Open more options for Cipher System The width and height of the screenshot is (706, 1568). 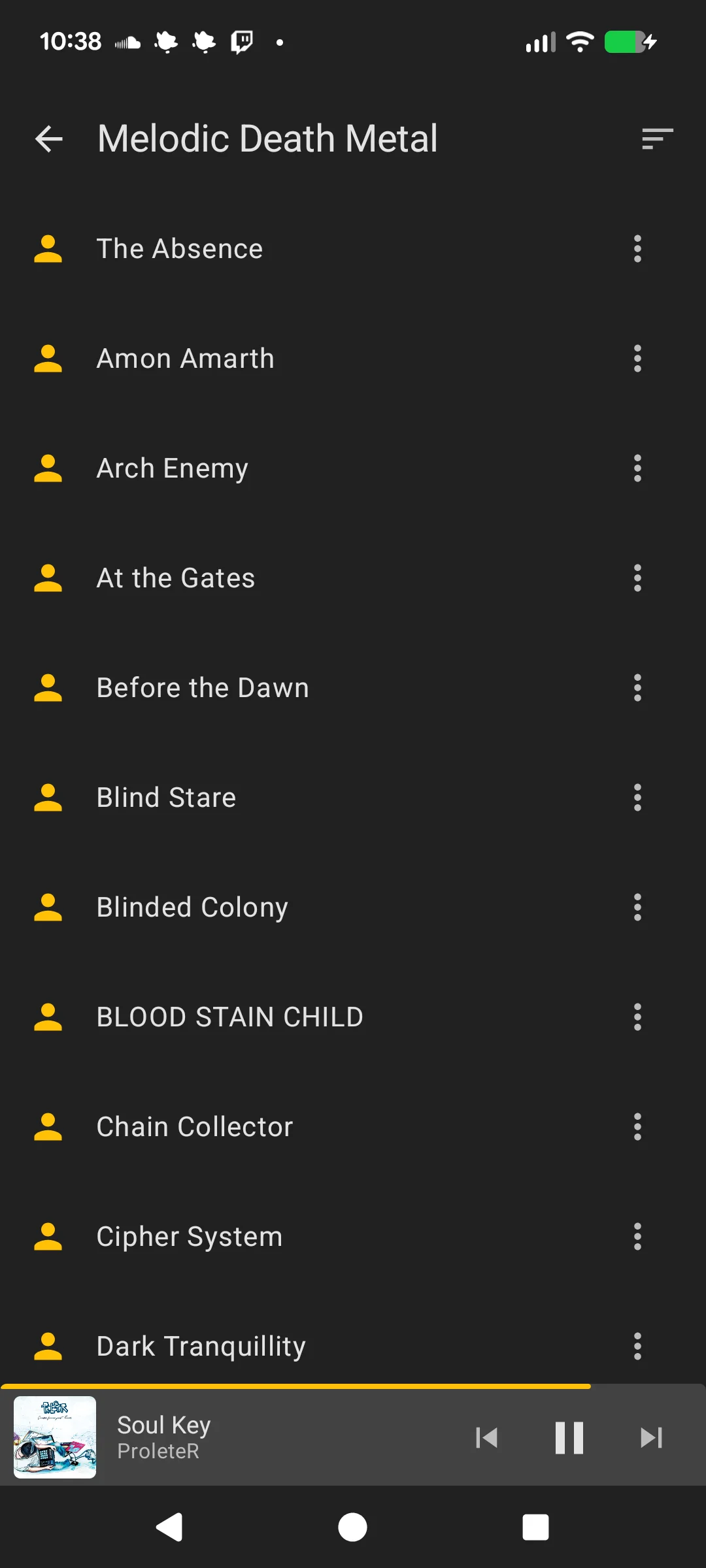[x=637, y=1237]
